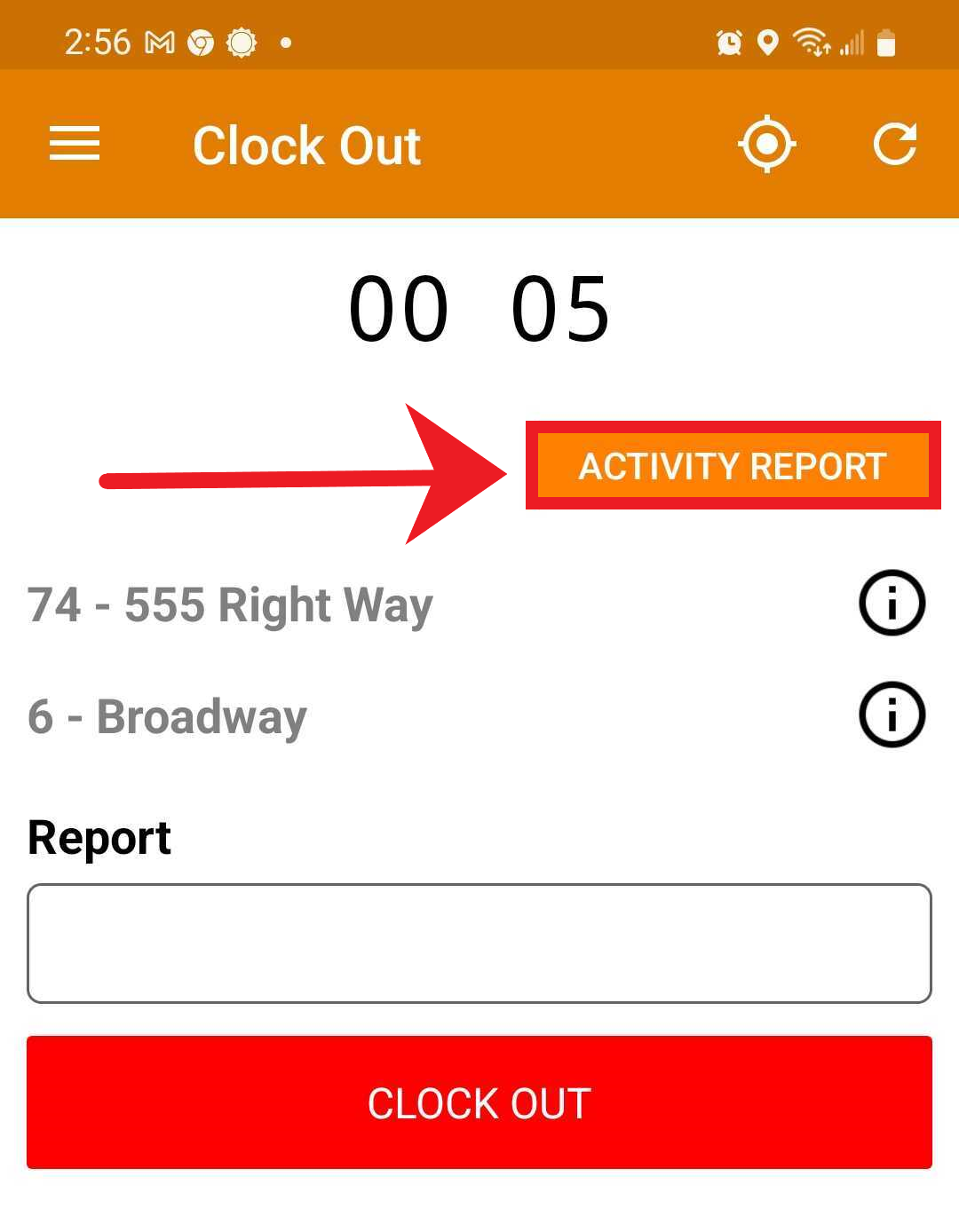This screenshot has width=959, height=1232.
Task: Tap the Chrome notification icon
Action: (x=199, y=41)
